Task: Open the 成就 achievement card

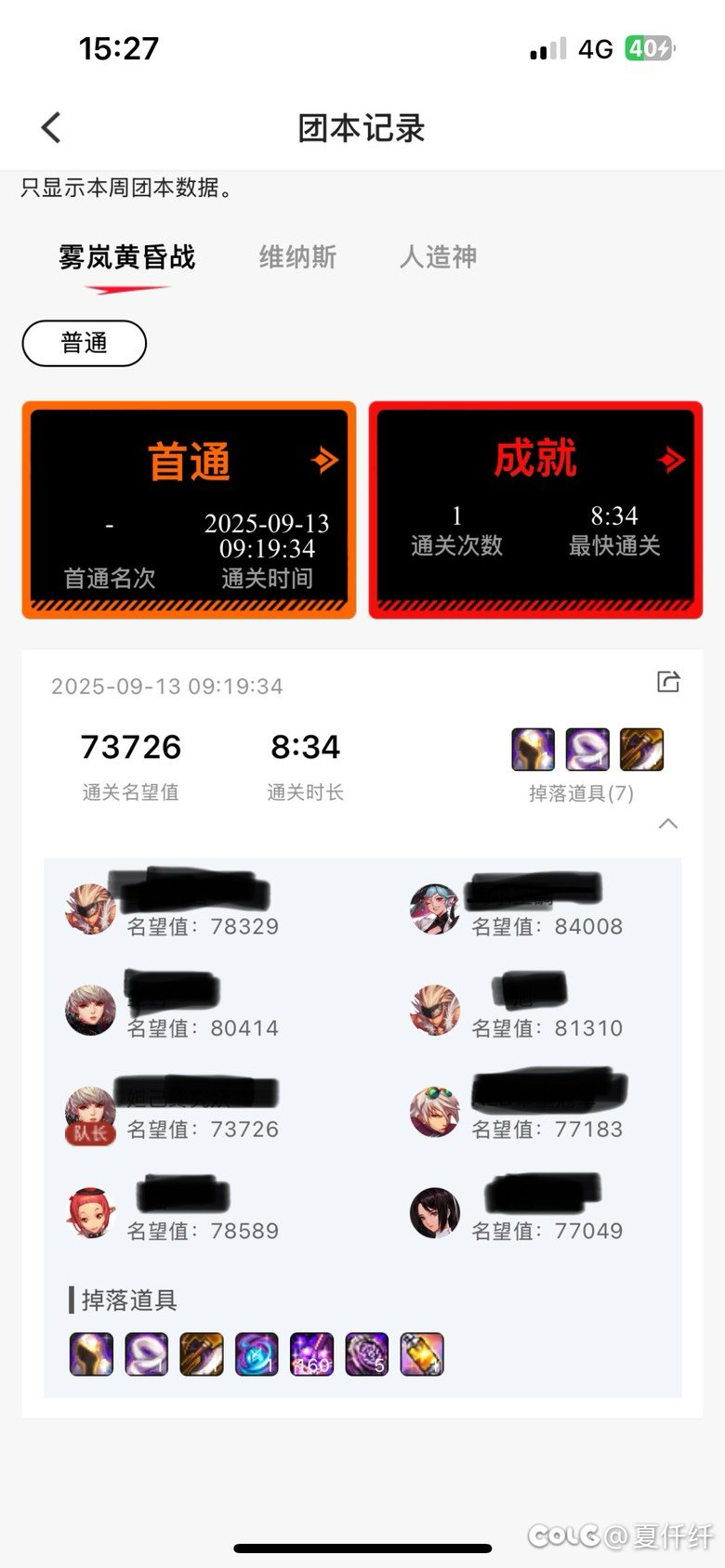Action: (x=535, y=509)
